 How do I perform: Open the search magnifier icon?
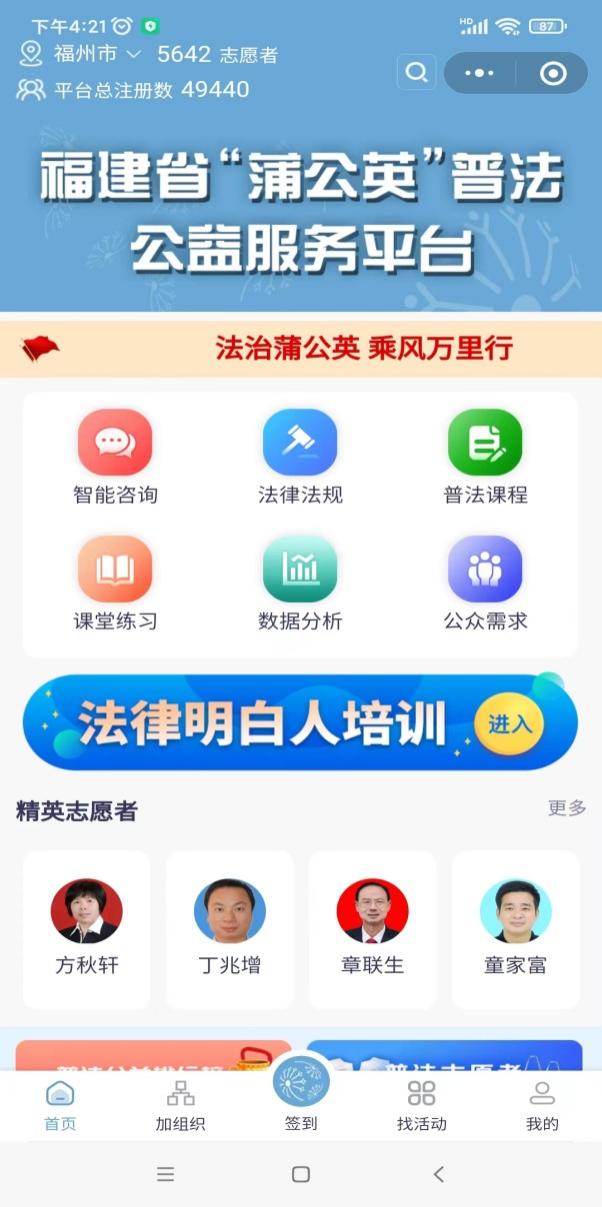pyautogui.click(x=417, y=73)
